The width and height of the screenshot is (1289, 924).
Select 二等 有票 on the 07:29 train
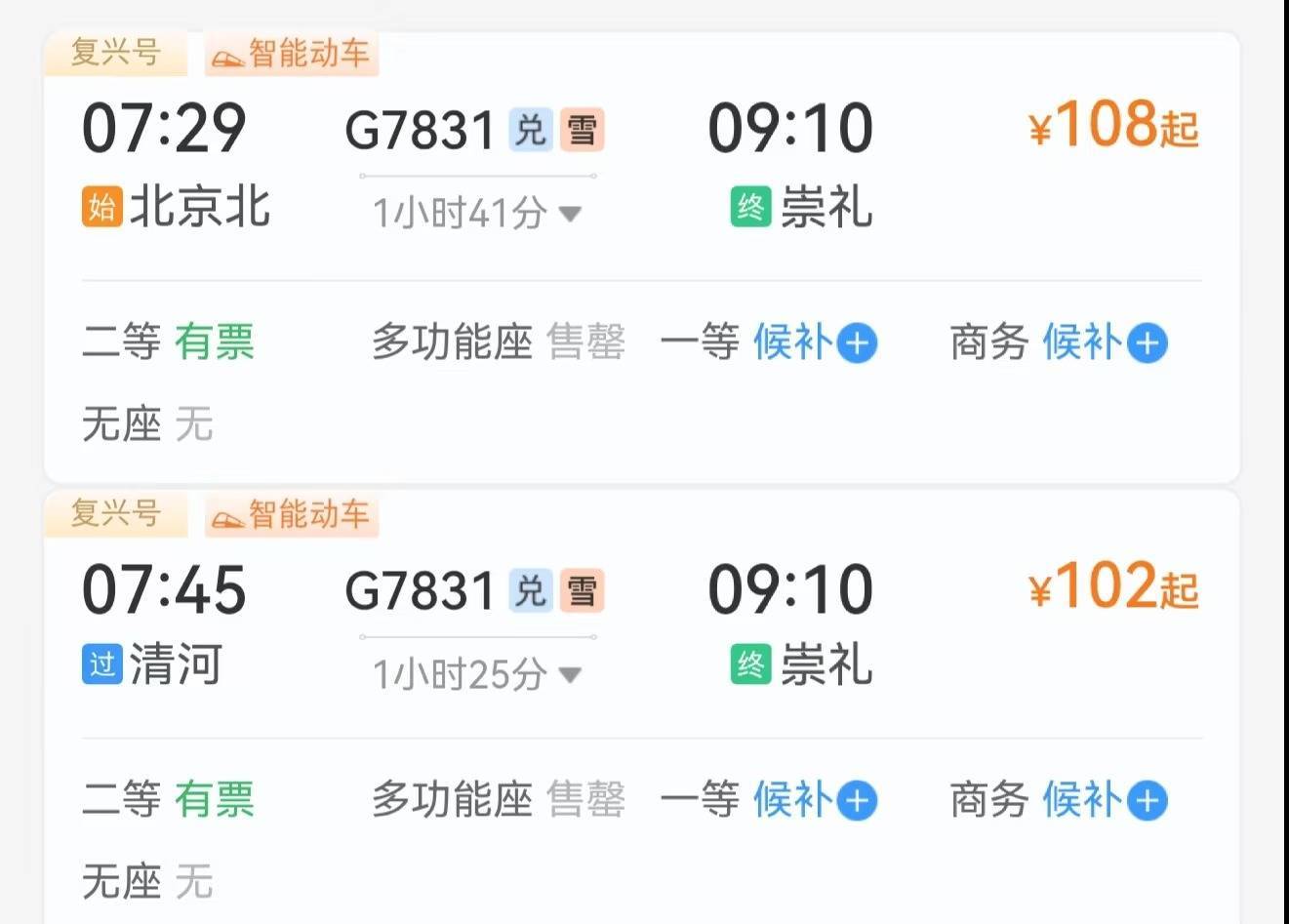169,342
